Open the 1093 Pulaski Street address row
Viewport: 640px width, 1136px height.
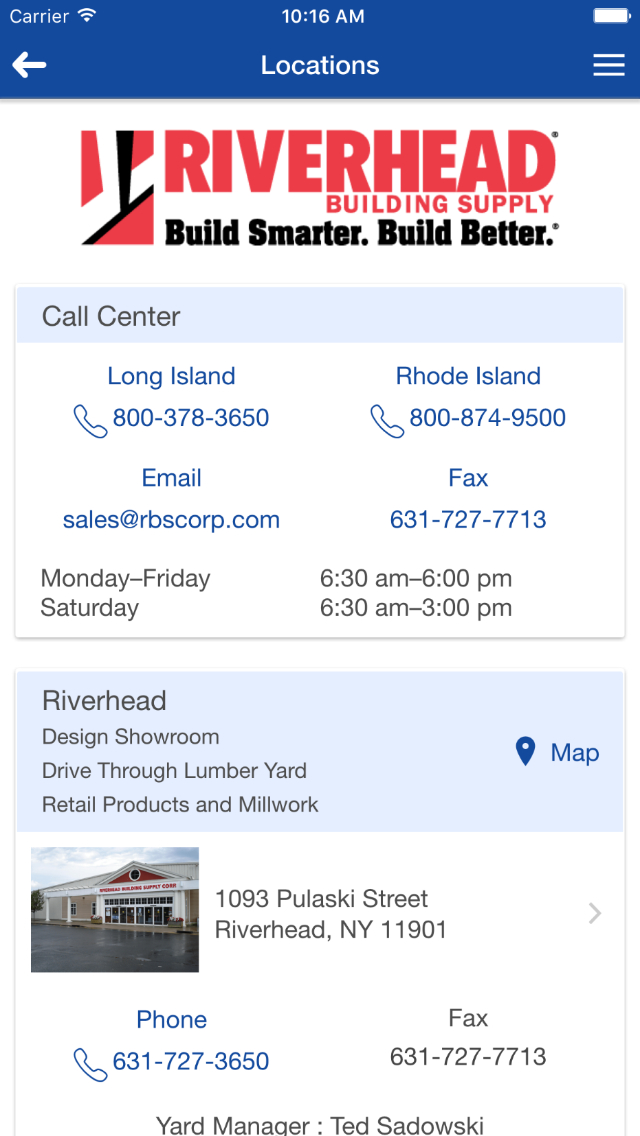(320, 910)
